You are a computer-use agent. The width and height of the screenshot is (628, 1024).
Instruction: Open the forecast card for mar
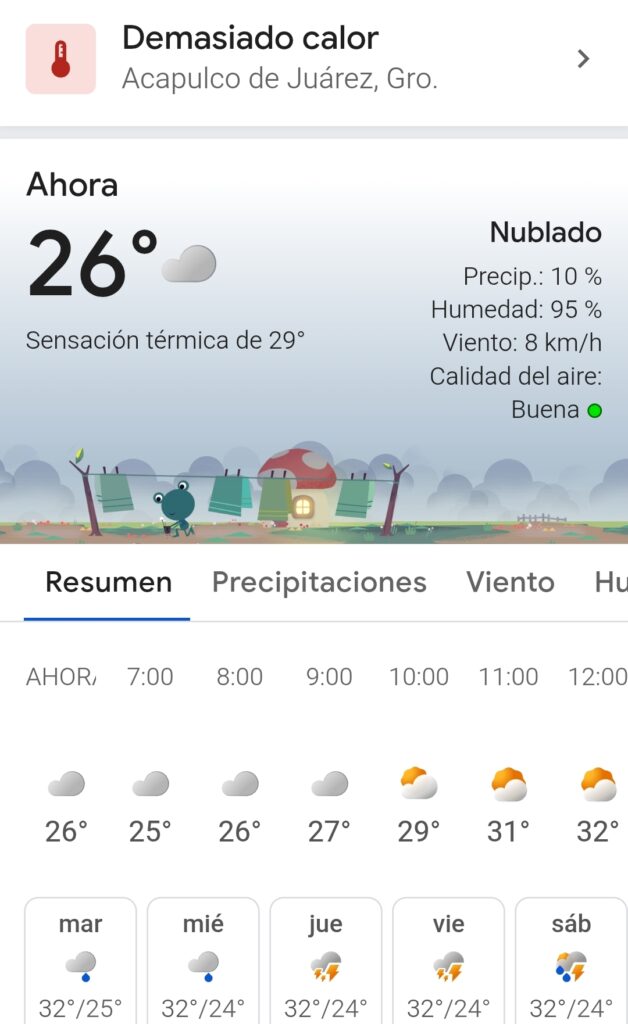tap(80, 962)
